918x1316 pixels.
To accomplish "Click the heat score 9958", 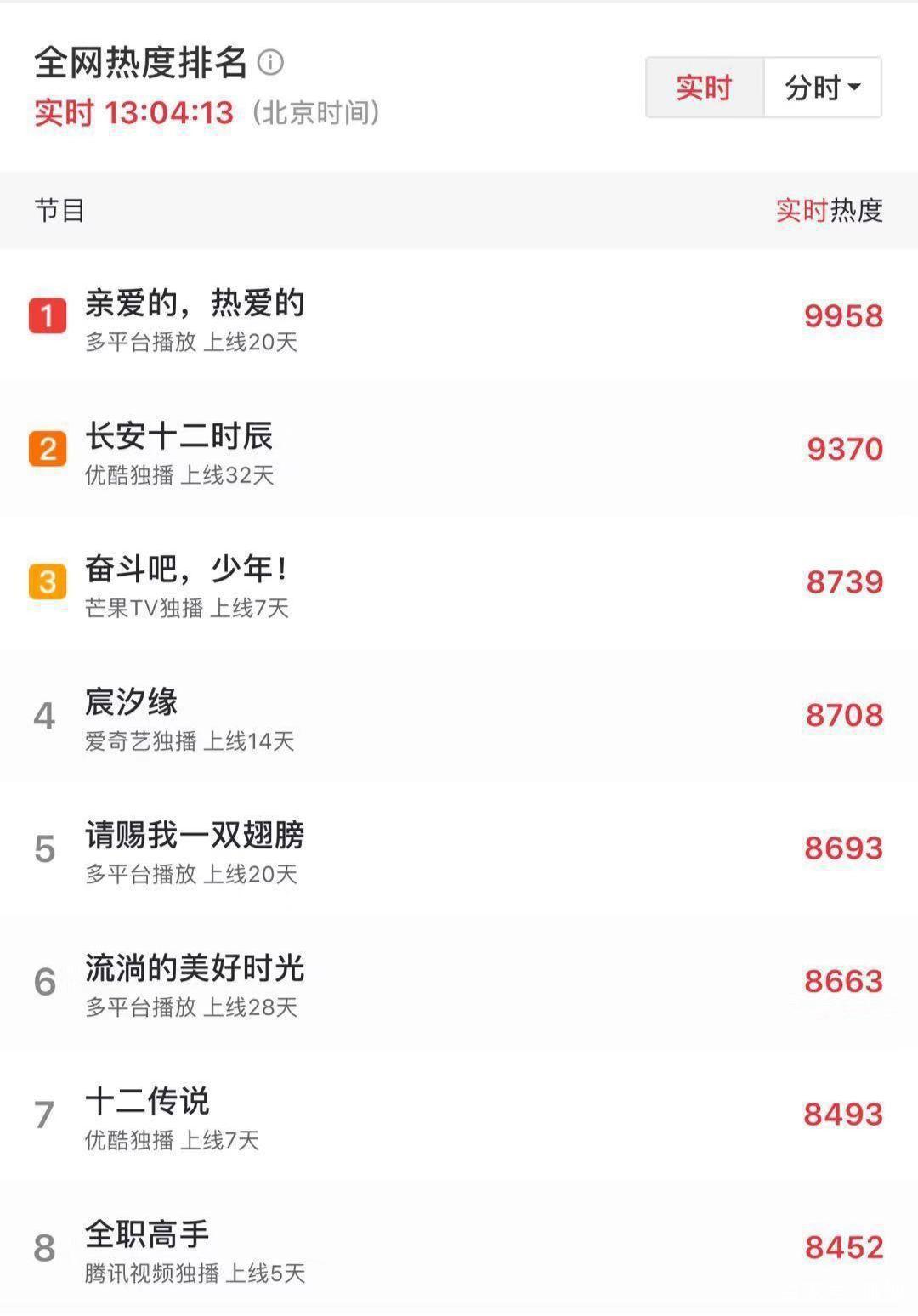I will pyautogui.click(x=841, y=315).
